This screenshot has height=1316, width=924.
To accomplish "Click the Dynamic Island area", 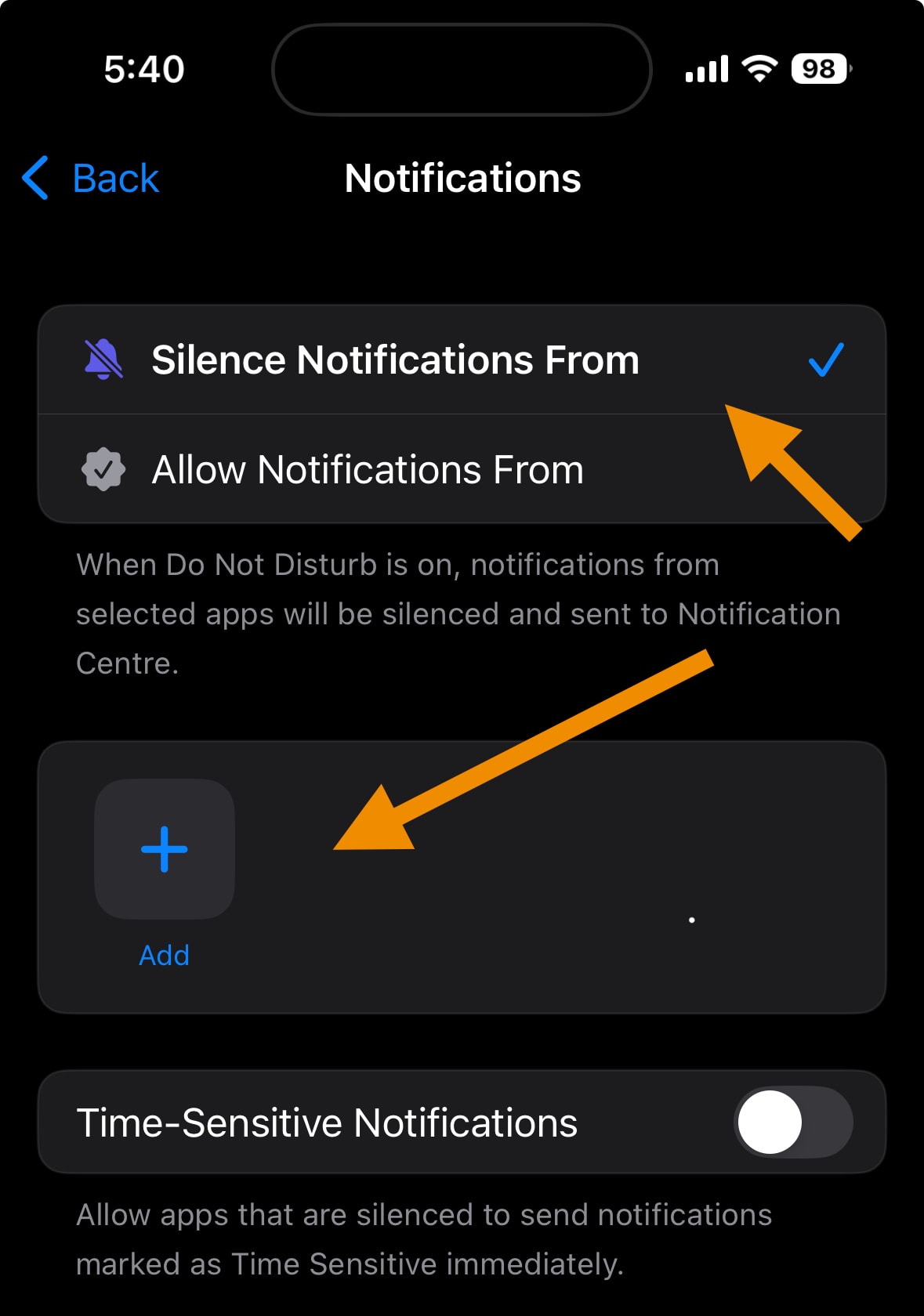I will click(462, 70).
